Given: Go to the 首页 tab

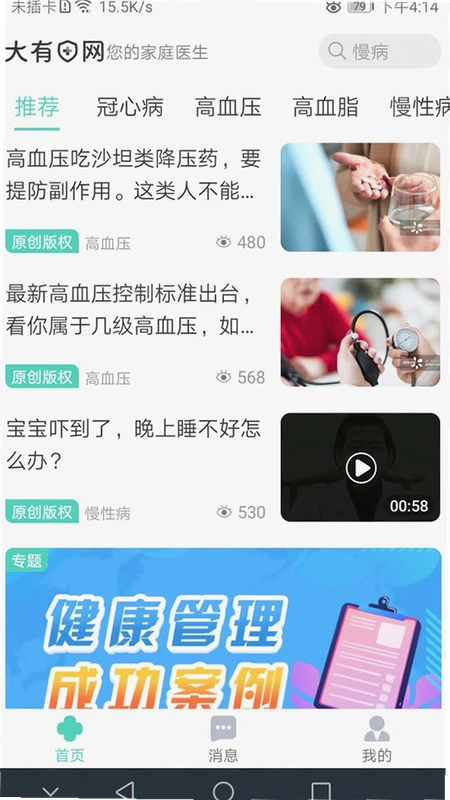Looking at the screenshot, I should point(69,738).
